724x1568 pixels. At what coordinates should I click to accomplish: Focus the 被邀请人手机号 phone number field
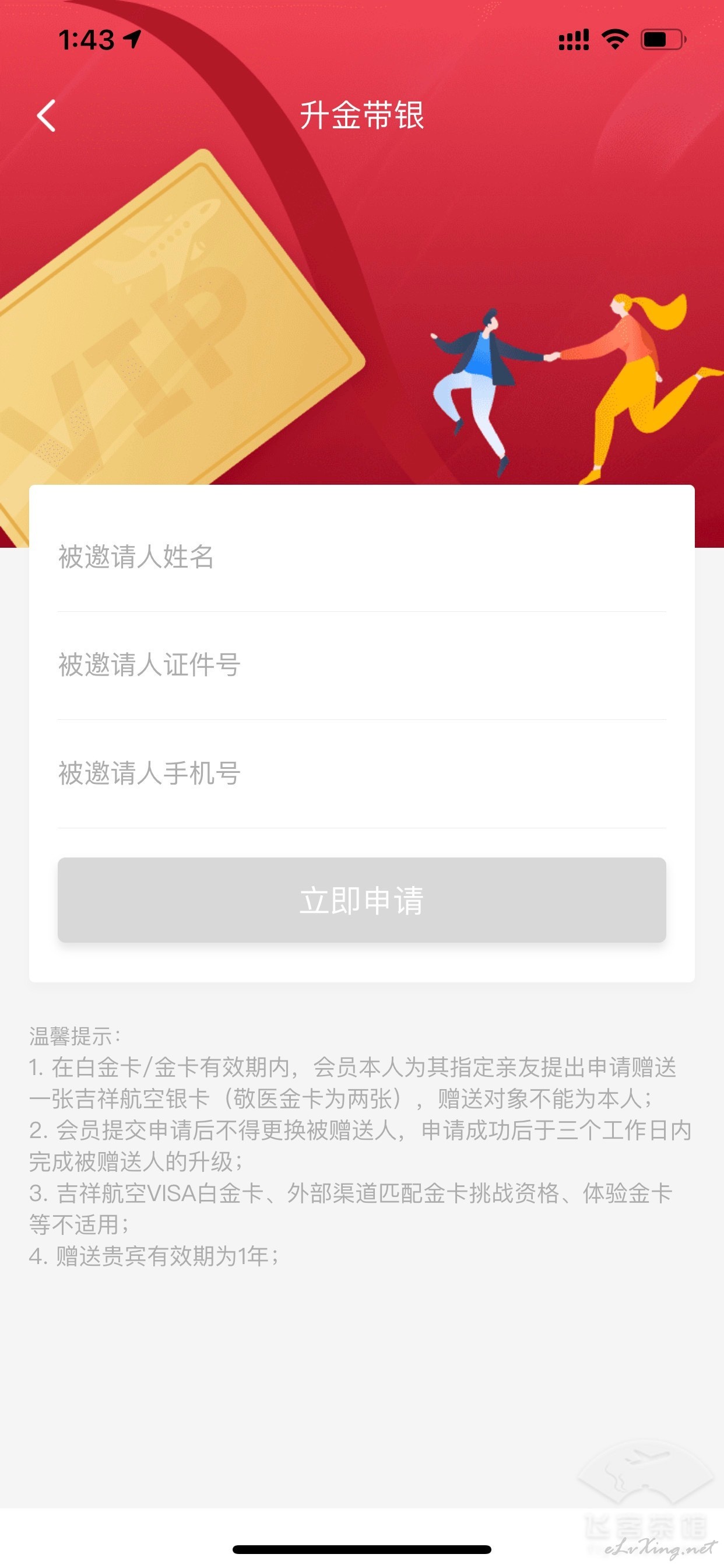[362, 773]
